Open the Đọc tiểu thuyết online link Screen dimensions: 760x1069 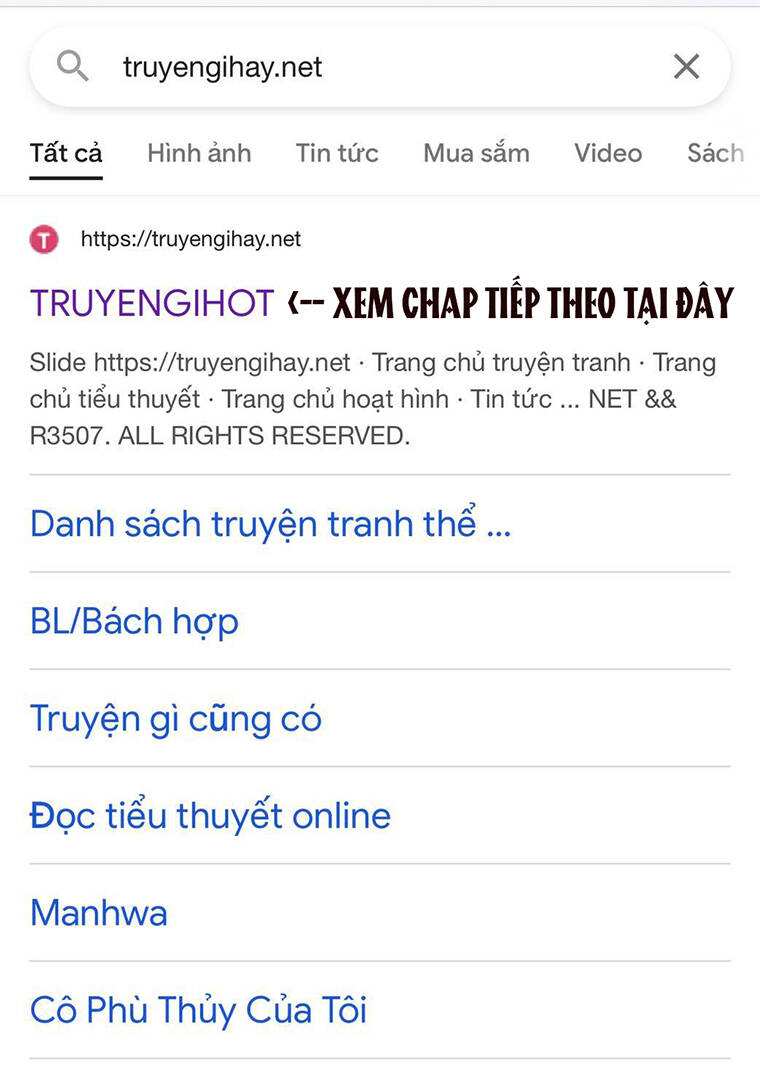click(x=211, y=815)
